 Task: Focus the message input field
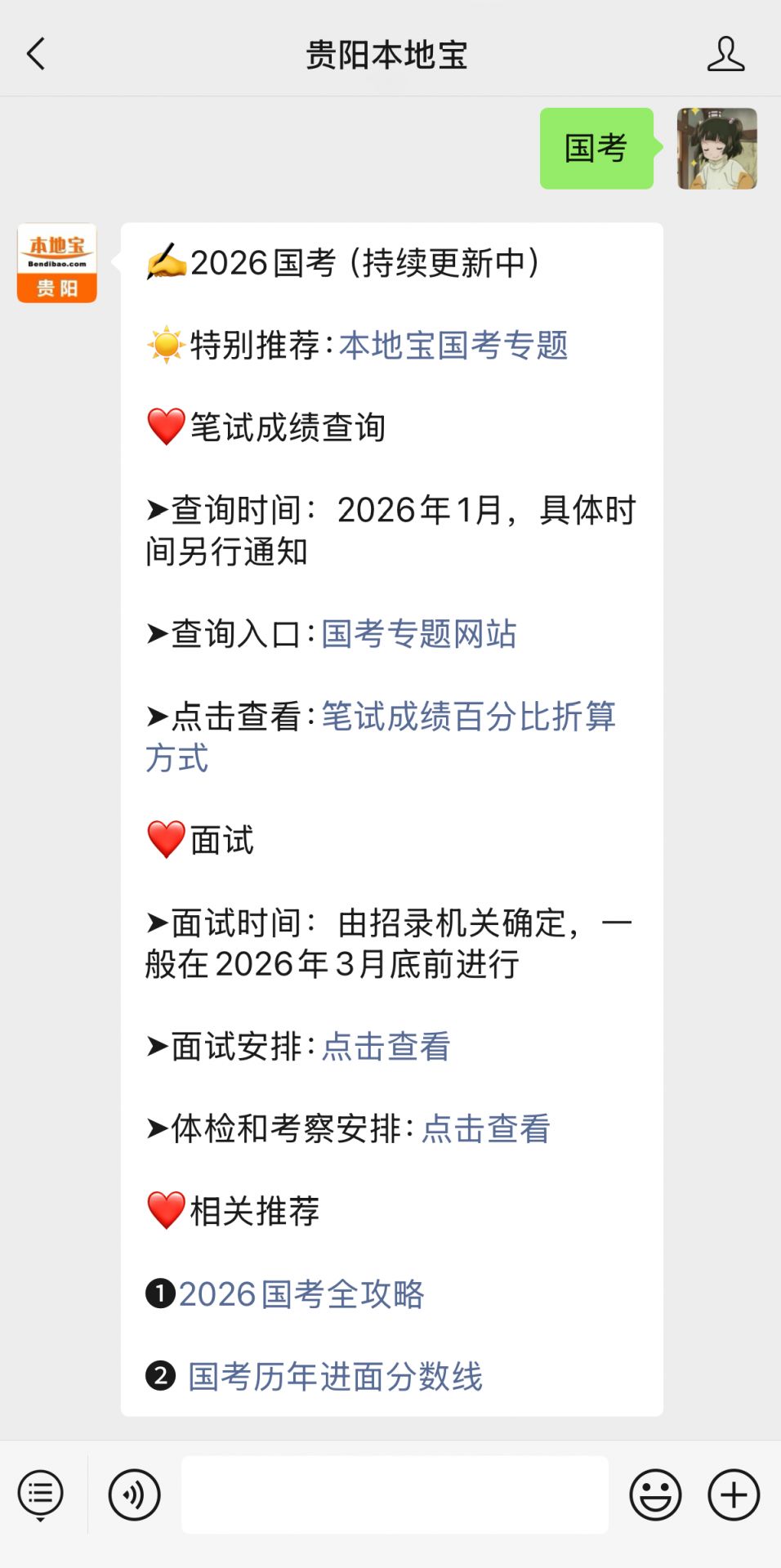click(x=395, y=1494)
